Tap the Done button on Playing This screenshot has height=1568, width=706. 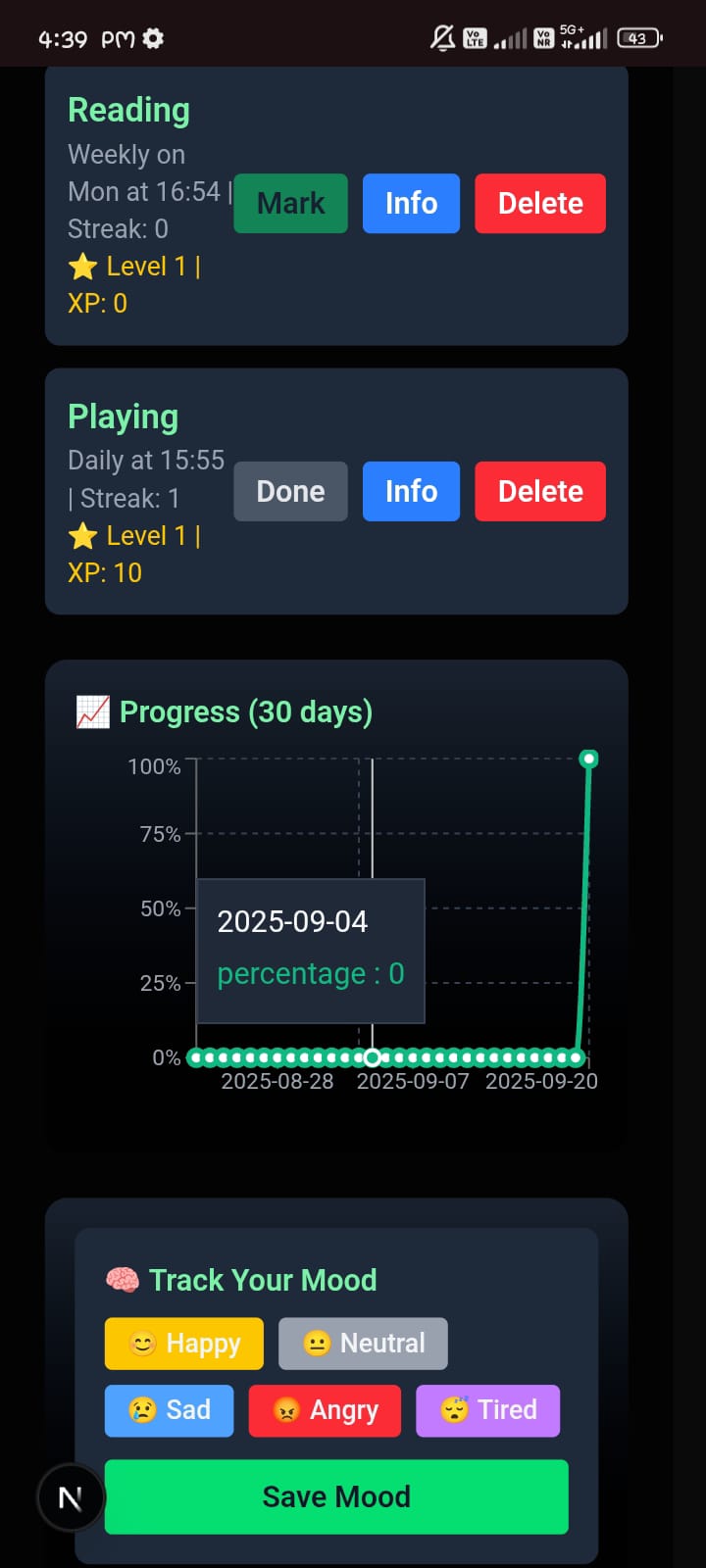click(x=290, y=491)
